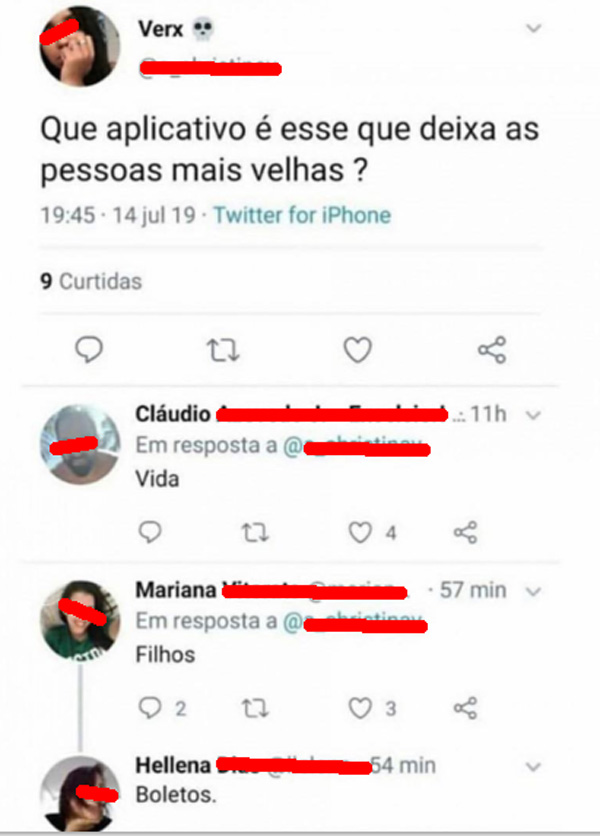The width and height of the screenshot is (600, 836).
Task: Share Cláudio's "Vida" reply
Action: click(465, 533)
